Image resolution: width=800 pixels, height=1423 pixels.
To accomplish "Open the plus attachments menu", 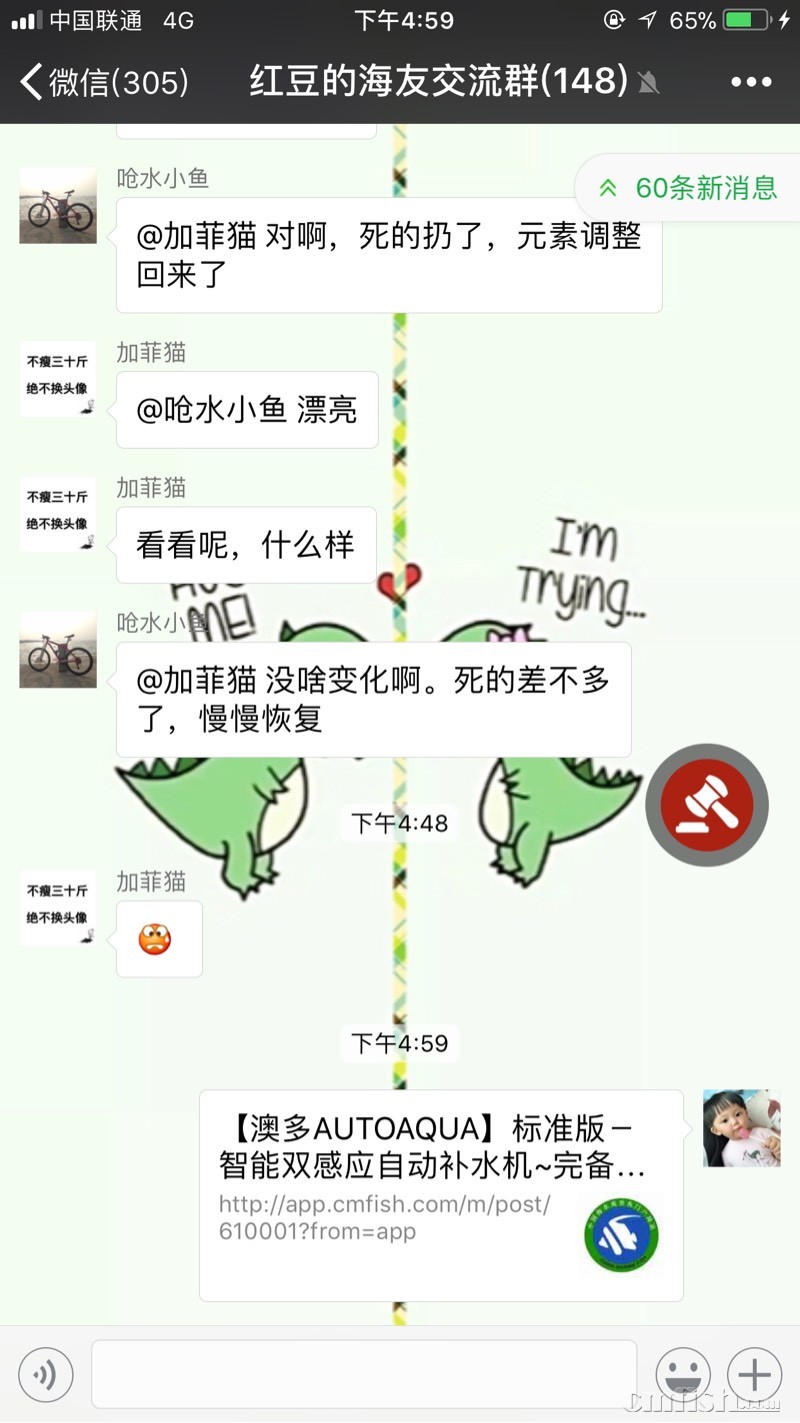I will tap(755, 1374).
